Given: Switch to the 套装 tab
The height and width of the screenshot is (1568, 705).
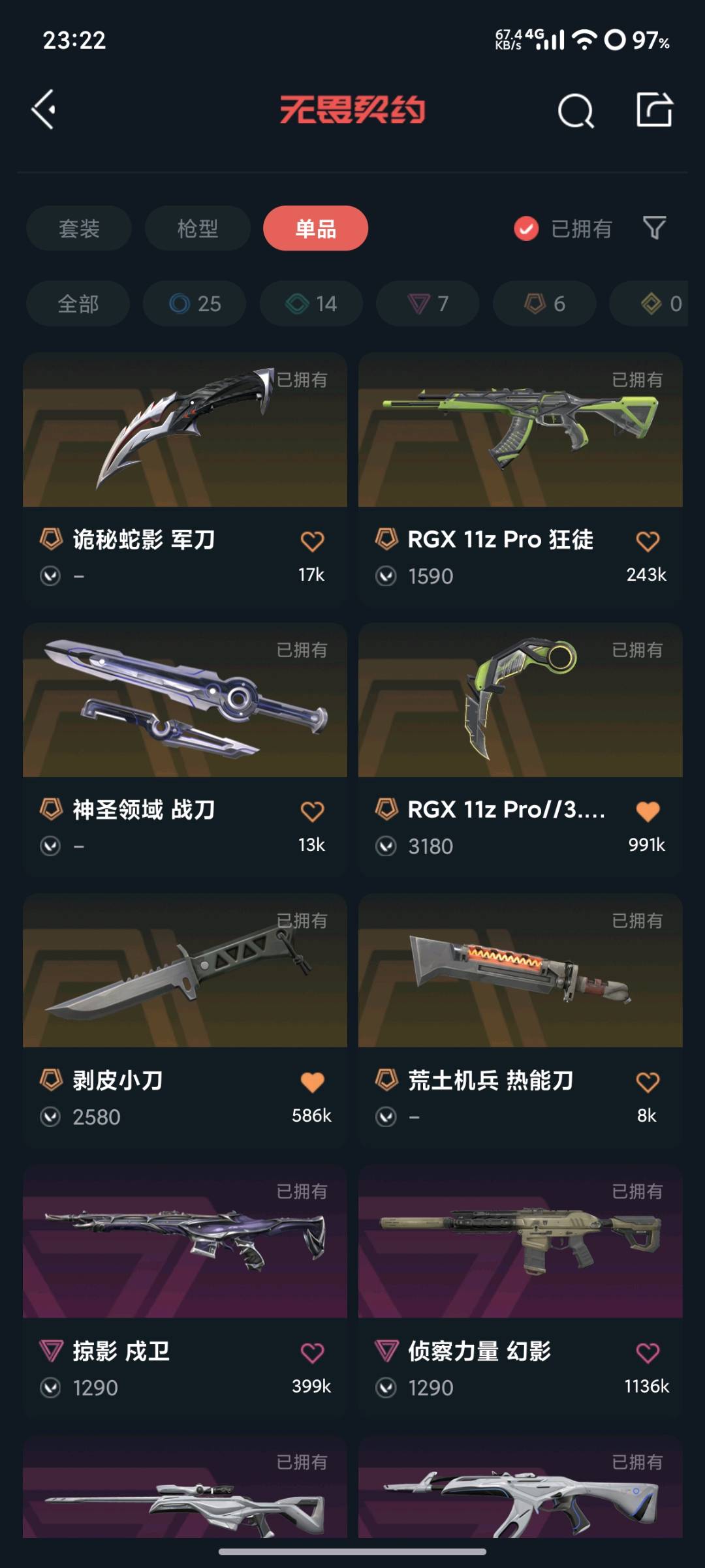Looking at the screenshot, I should click(79, 228).
